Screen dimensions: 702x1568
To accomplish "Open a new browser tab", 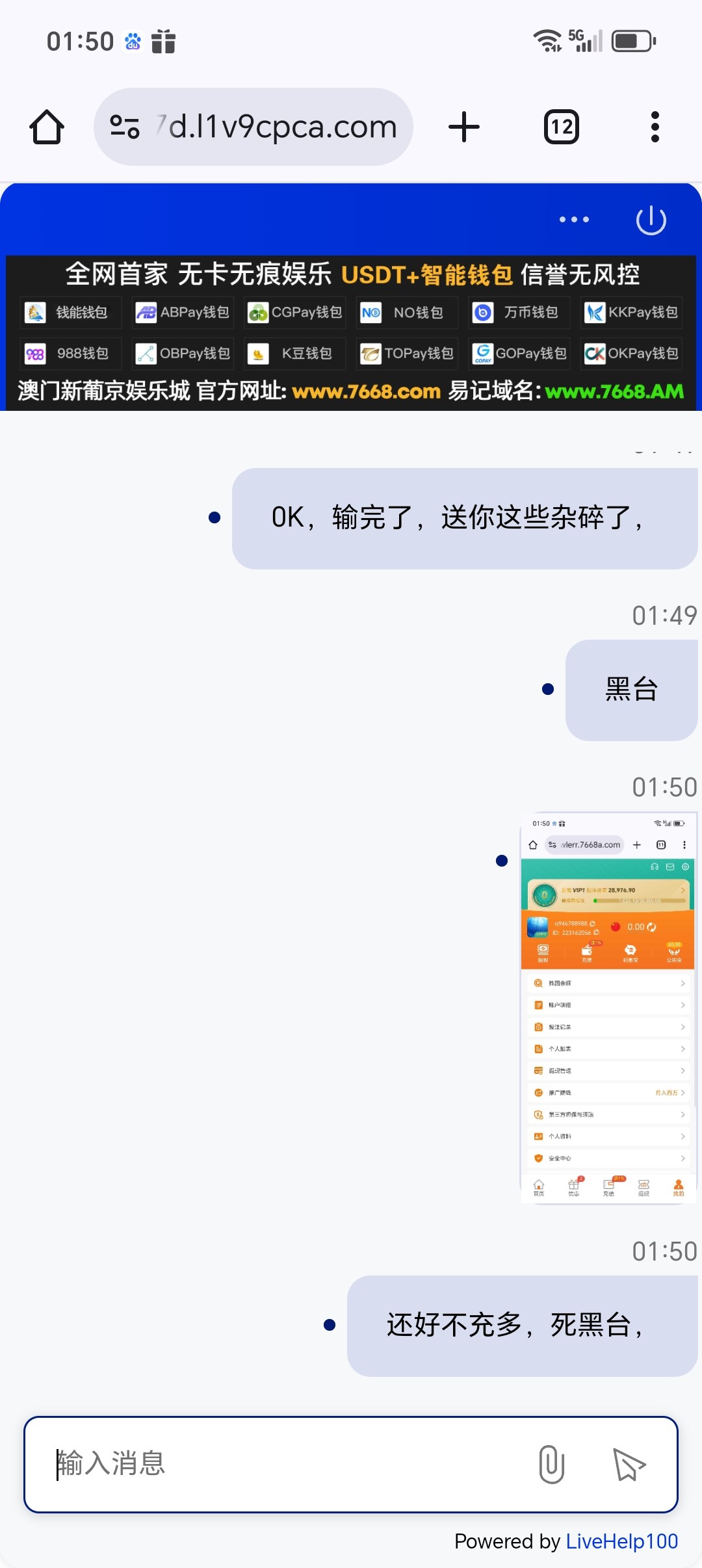I will 464,127.
